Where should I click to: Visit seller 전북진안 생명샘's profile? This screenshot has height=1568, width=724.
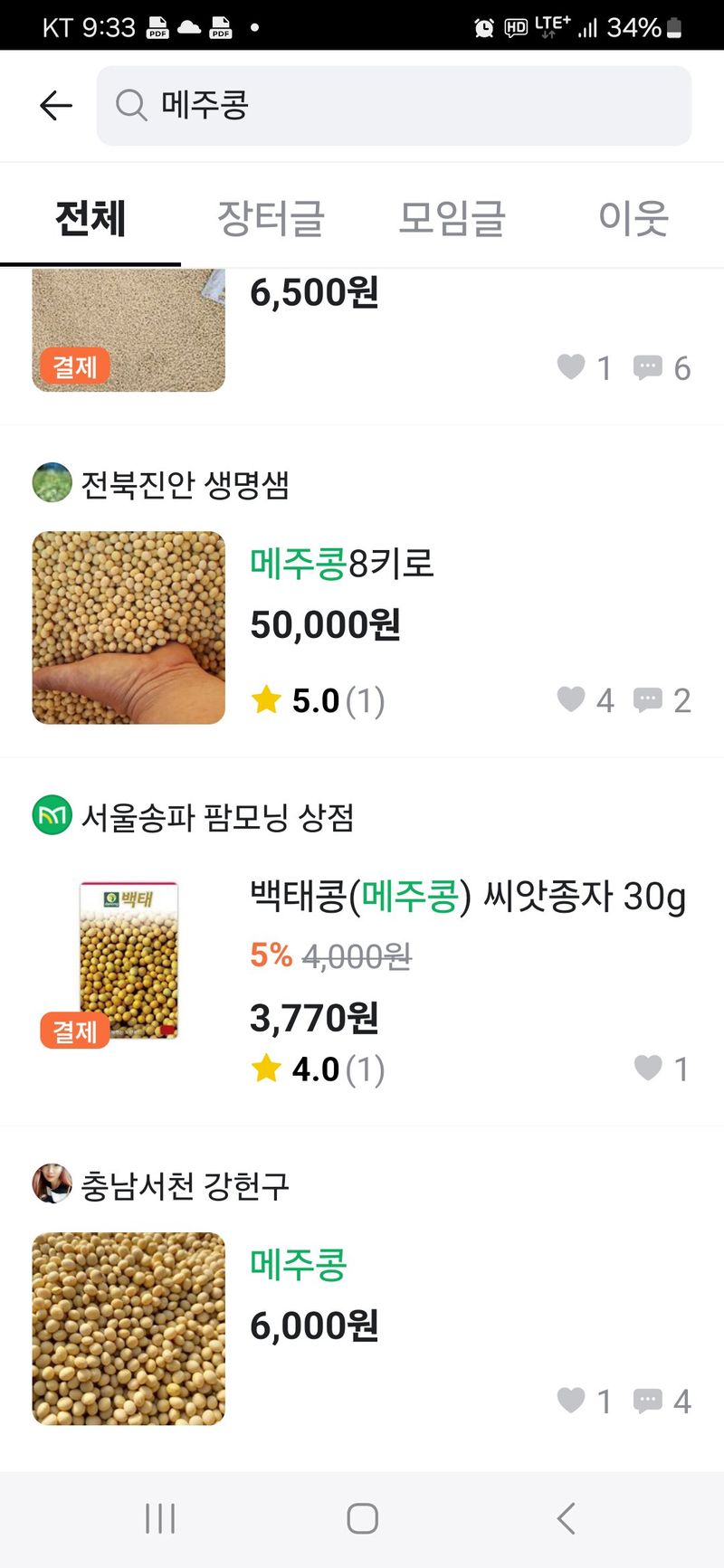pos(185,484)
